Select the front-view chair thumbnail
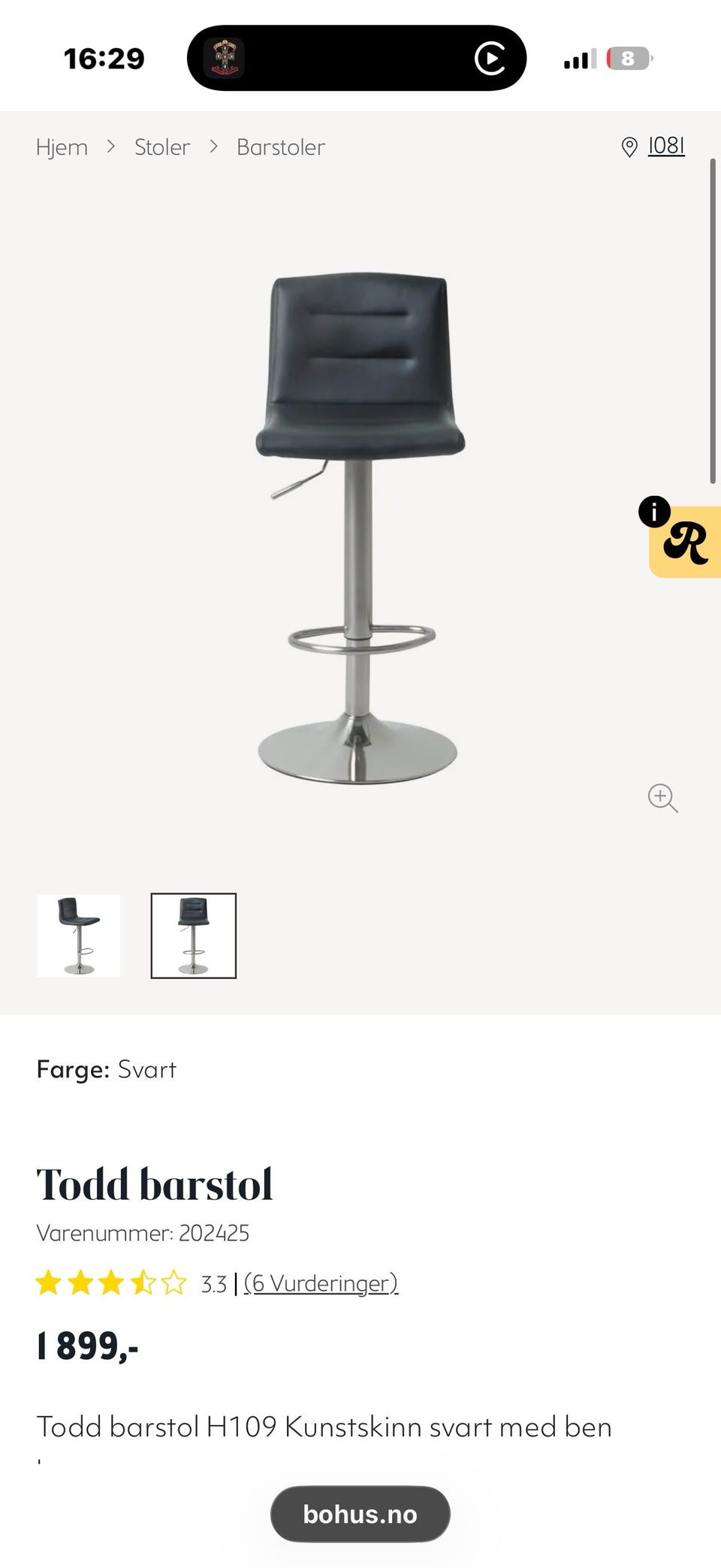The height and width of the screenshot is (1568, 721). (194, 935)
